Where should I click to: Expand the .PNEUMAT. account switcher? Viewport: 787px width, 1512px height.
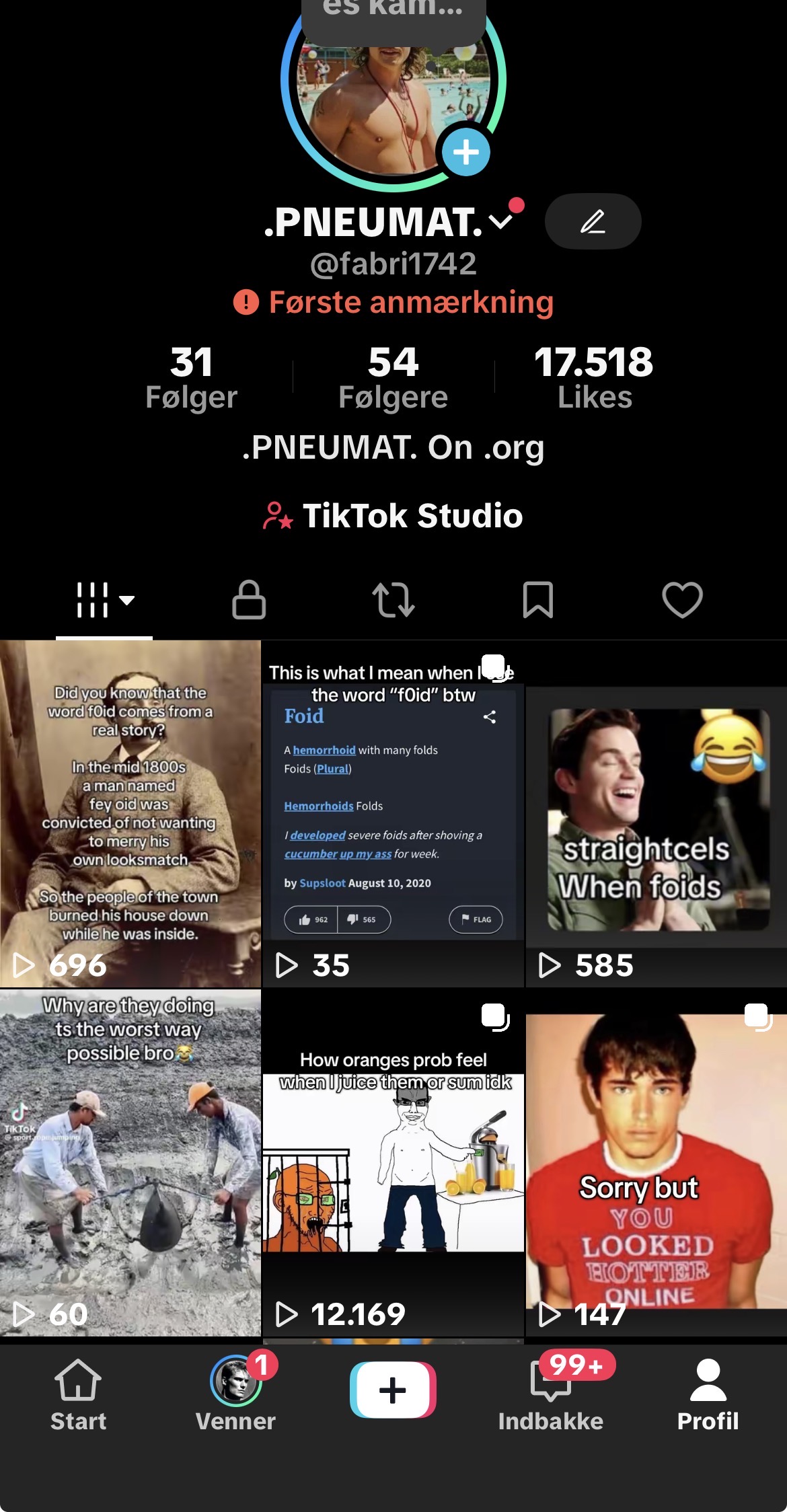point(500,221)
